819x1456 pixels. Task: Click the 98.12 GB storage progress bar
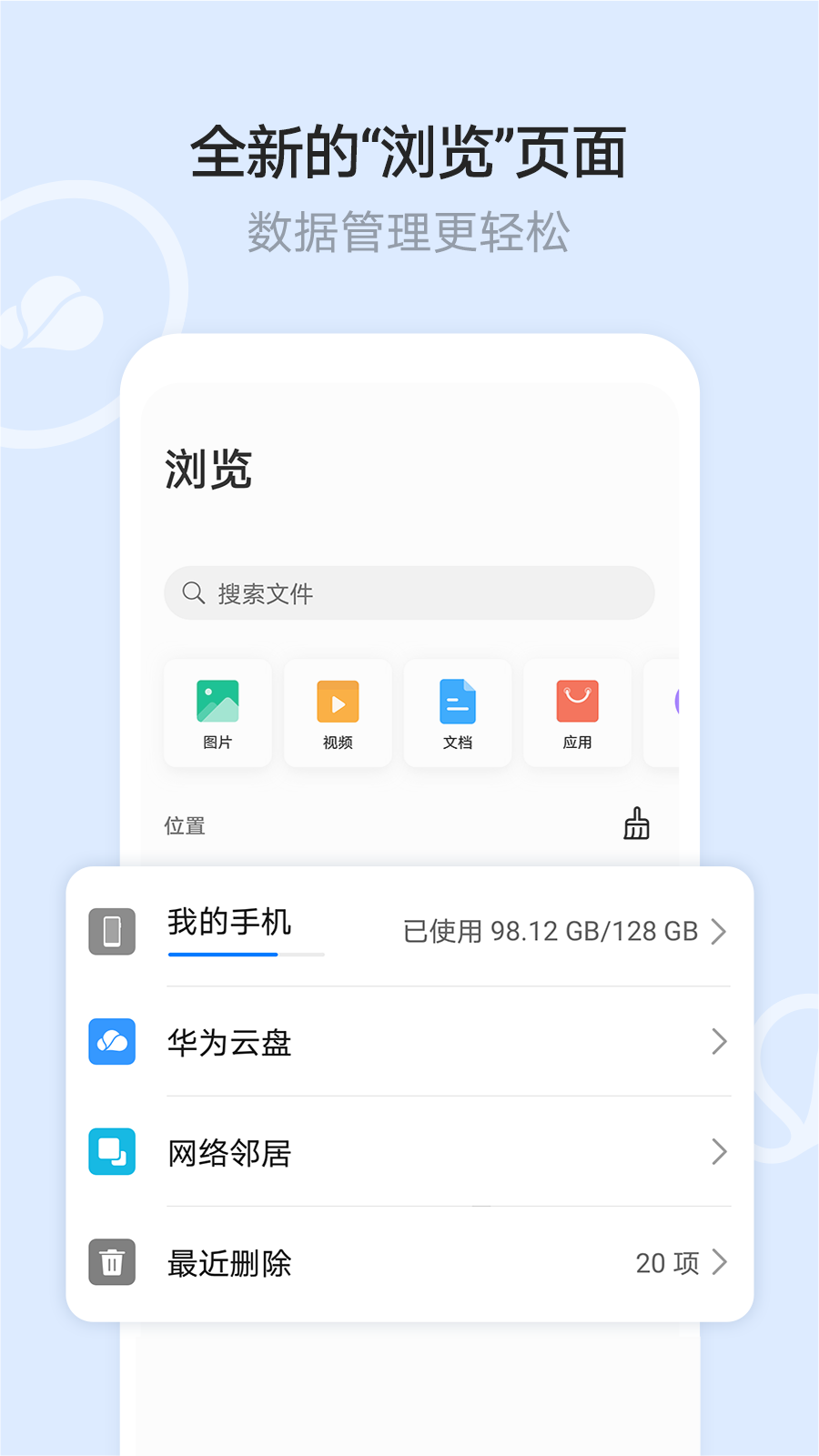click(x=246, y=955)
